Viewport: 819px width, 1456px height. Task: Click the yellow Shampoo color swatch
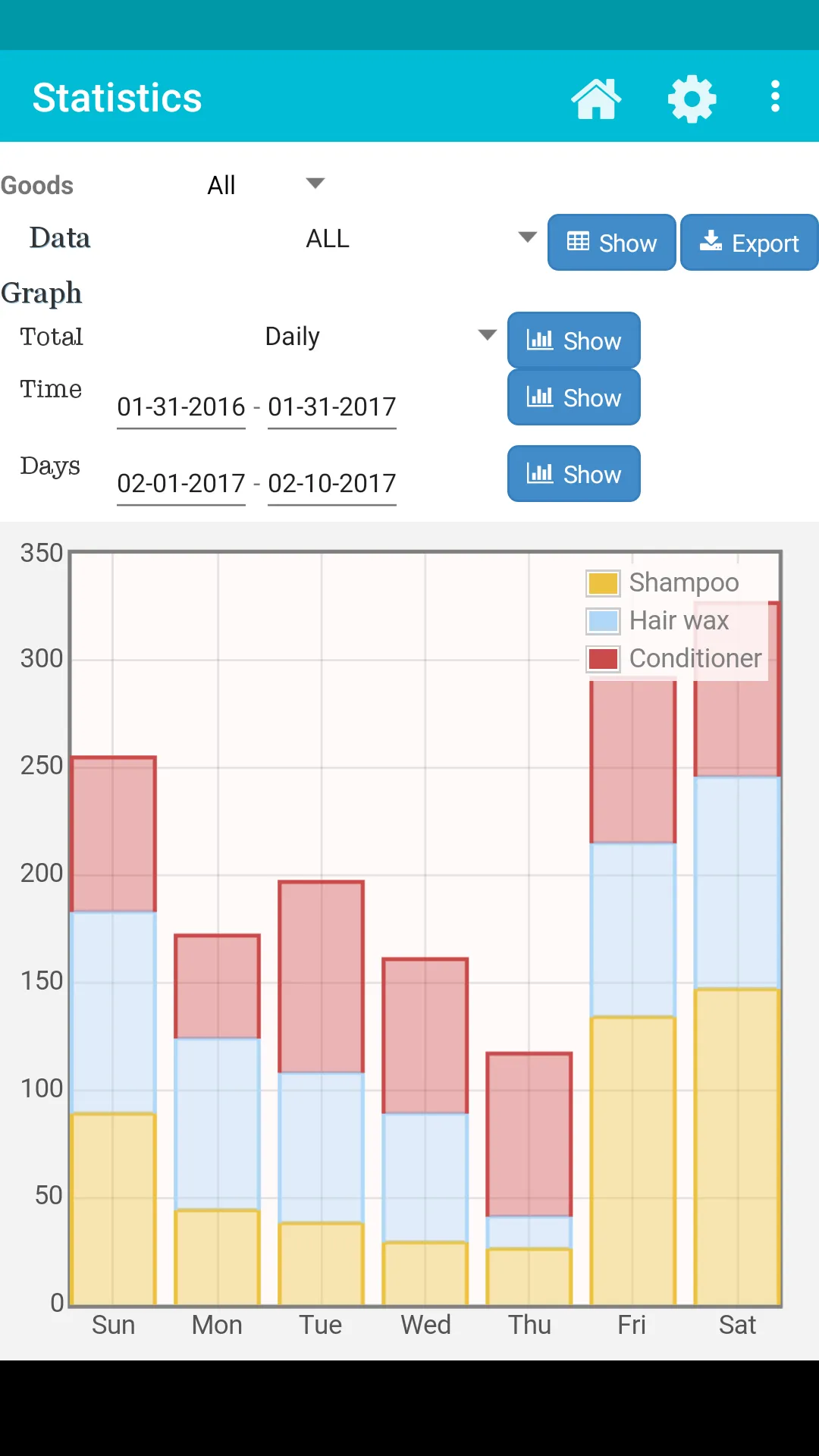coord(602,582)
